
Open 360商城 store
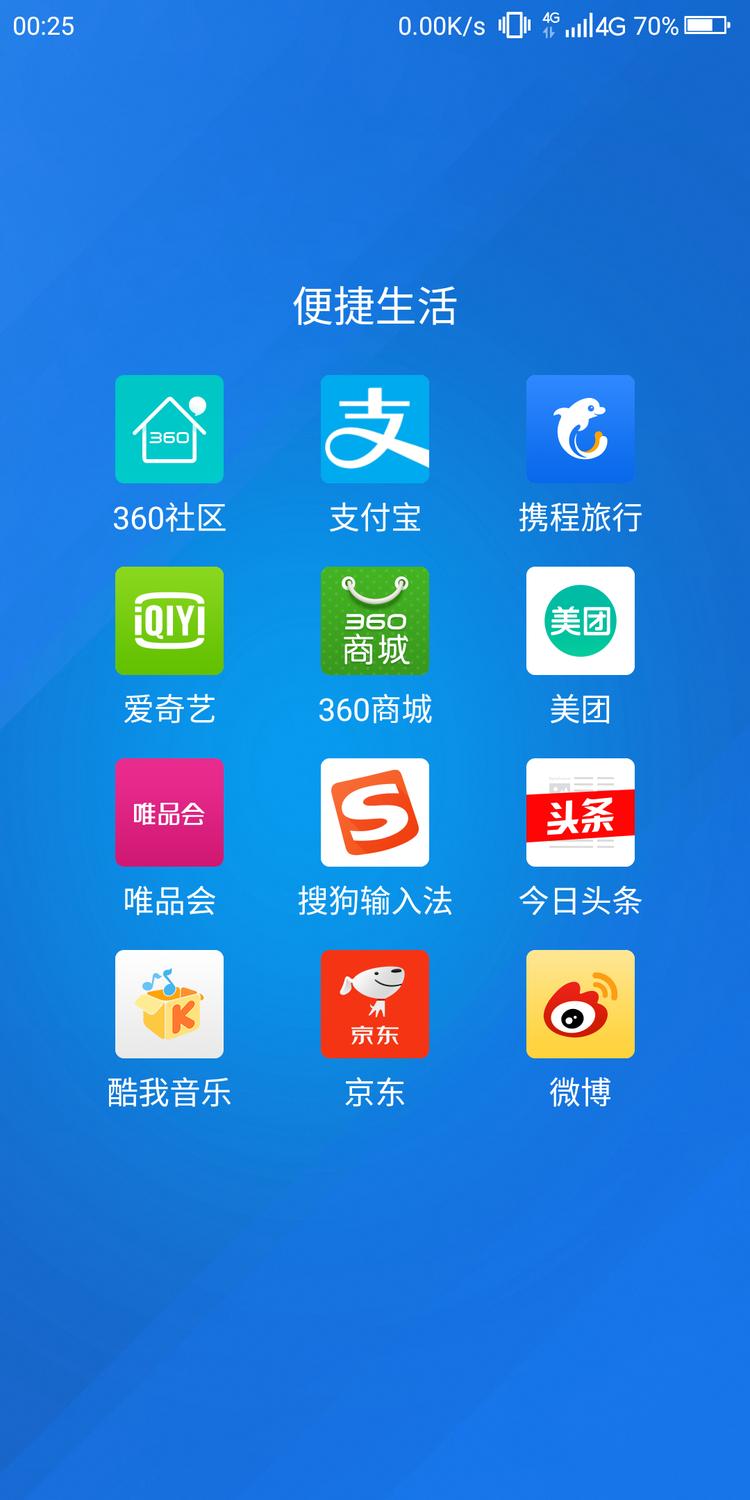pyautogui.click(x=375, y=621)
